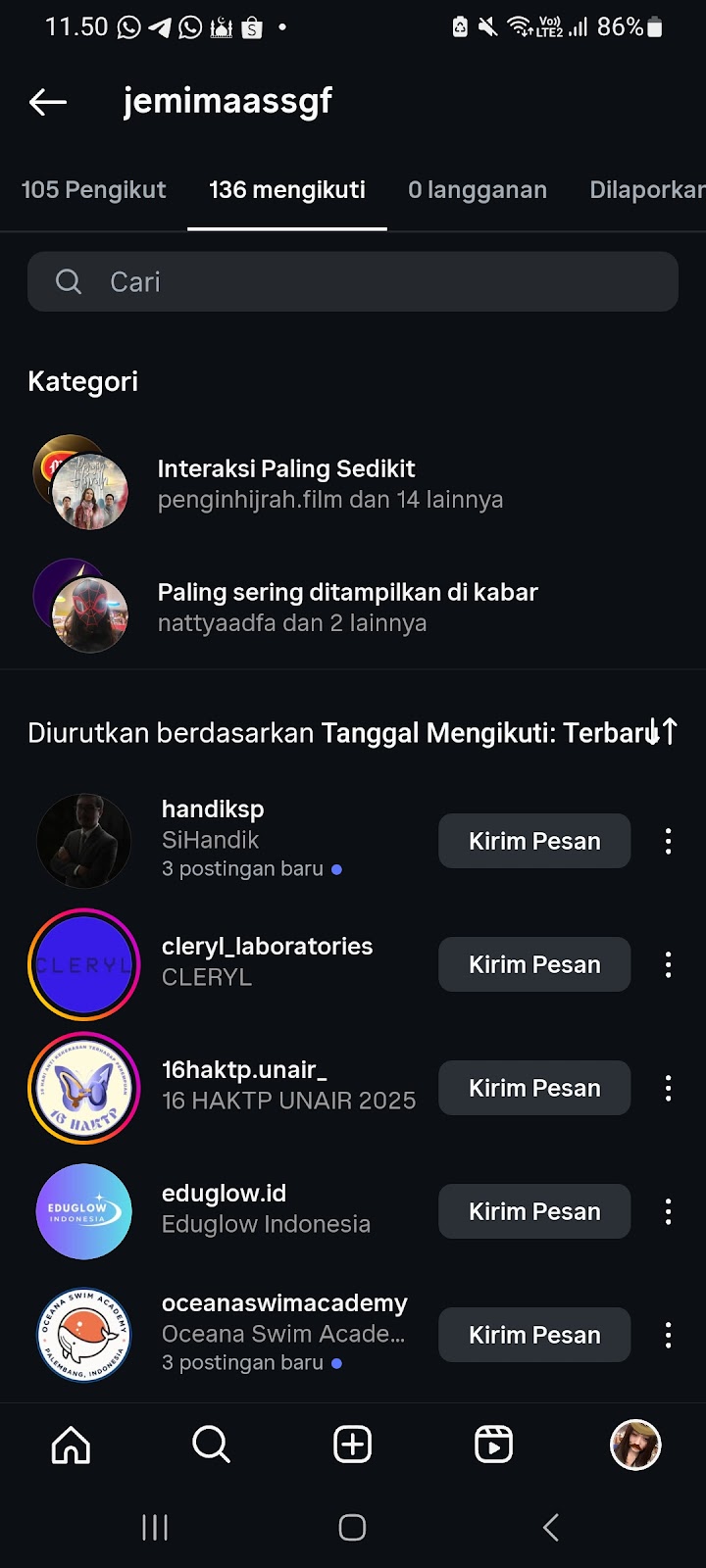Viewport: 706px width, 1568px height.
Task: Open more options for oceanaswimacademy
Action: click(x=669, y=1335)
